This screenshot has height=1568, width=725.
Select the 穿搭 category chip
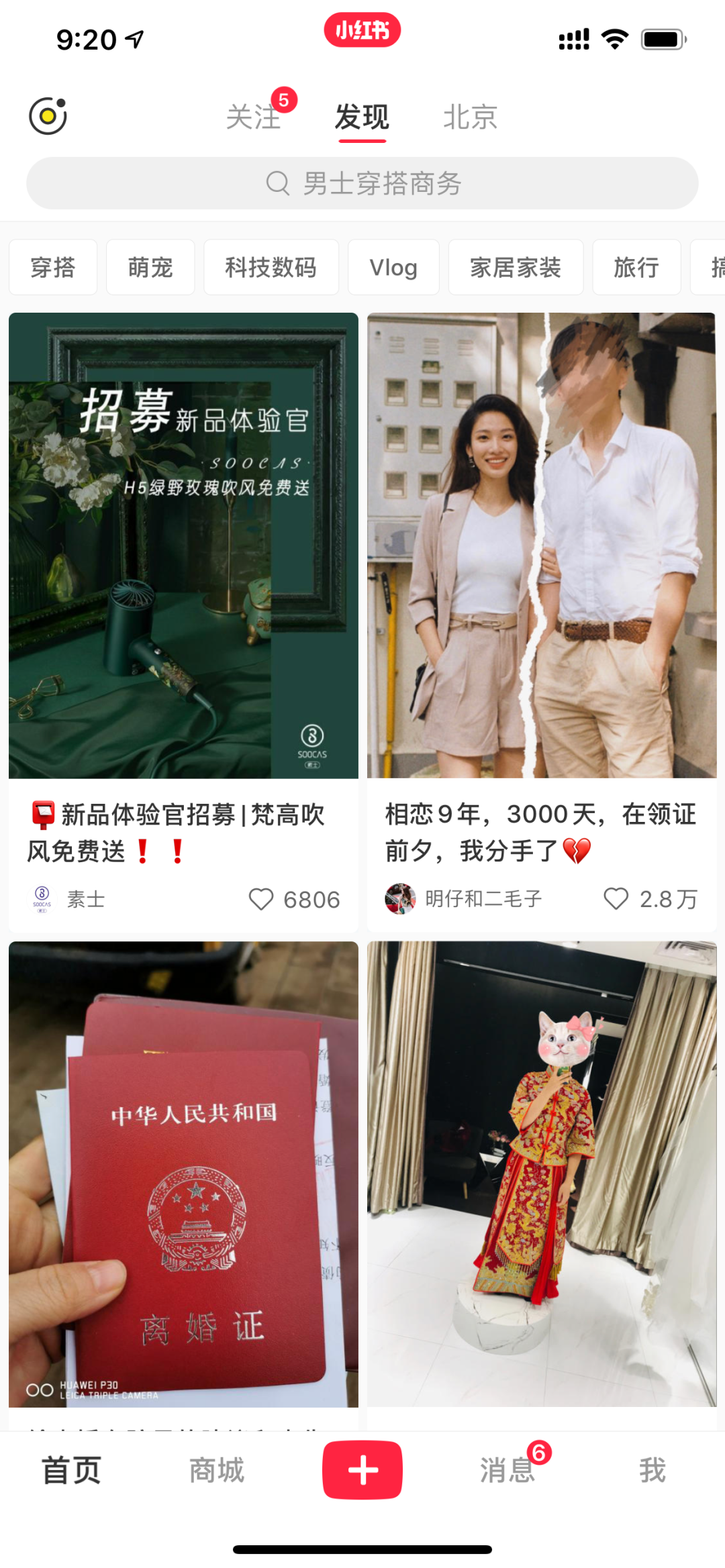53,267
